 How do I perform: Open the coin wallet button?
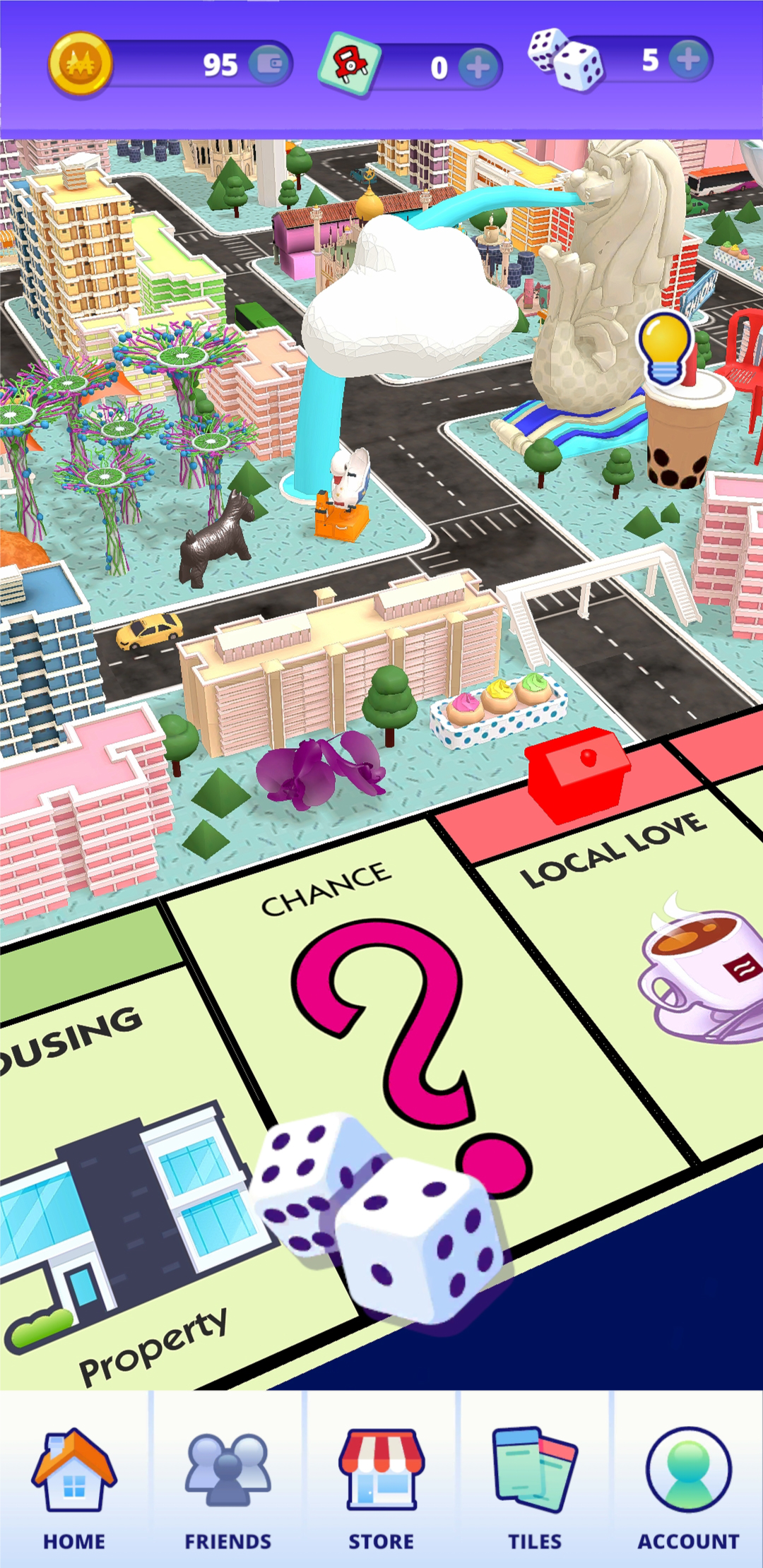270,64
